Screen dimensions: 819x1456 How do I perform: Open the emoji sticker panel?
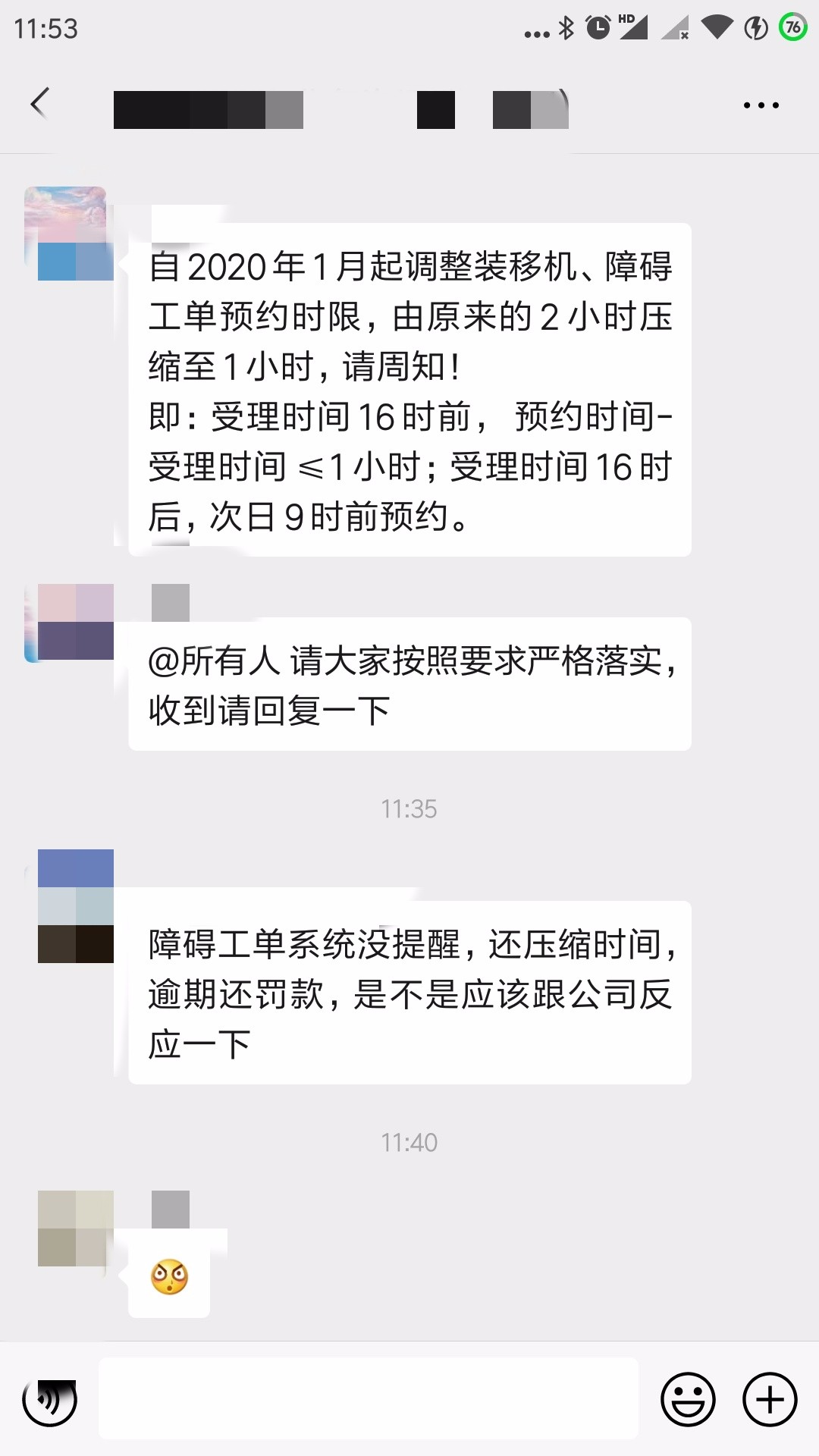688,1399
